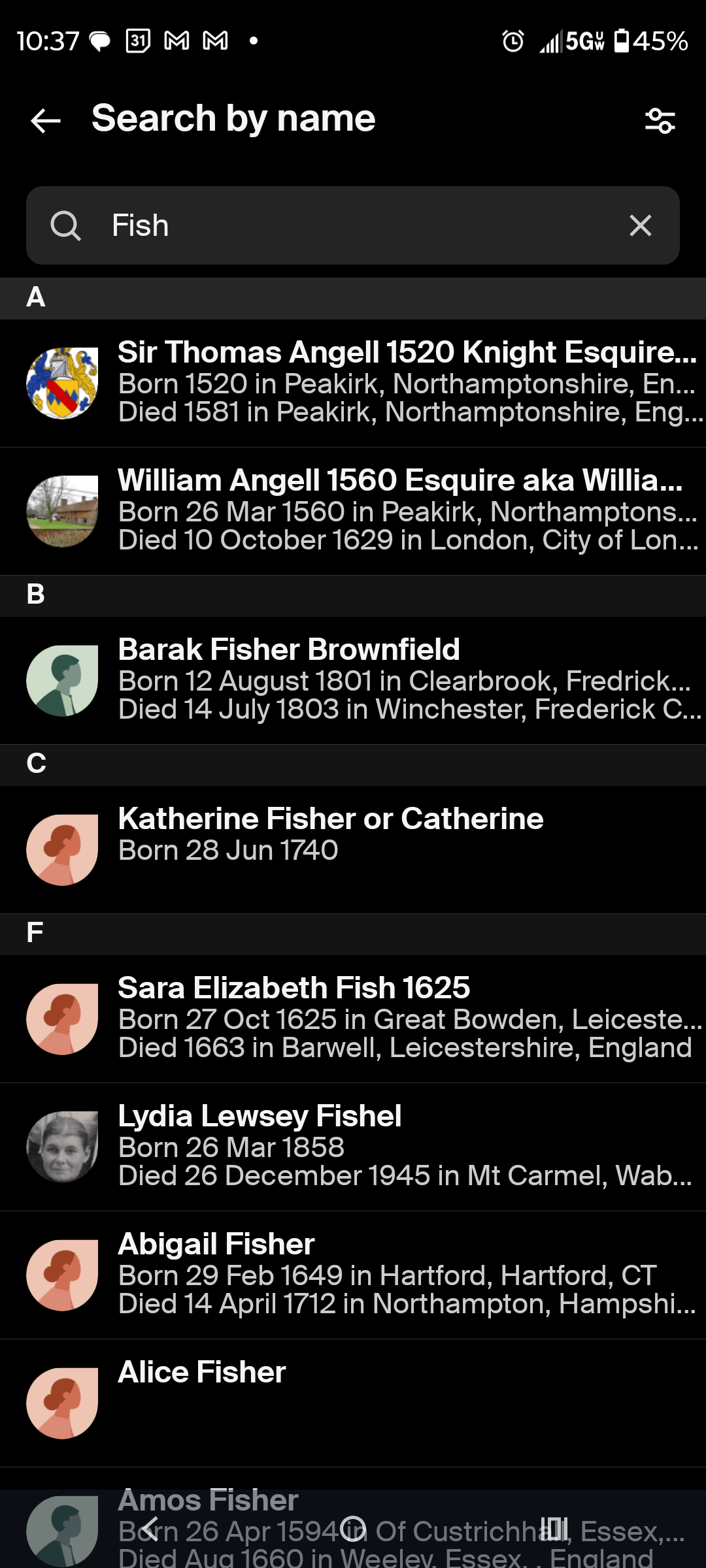706x1568 pixels.
Task: Tap the back arrow to leave search
Action: point(44,120)
